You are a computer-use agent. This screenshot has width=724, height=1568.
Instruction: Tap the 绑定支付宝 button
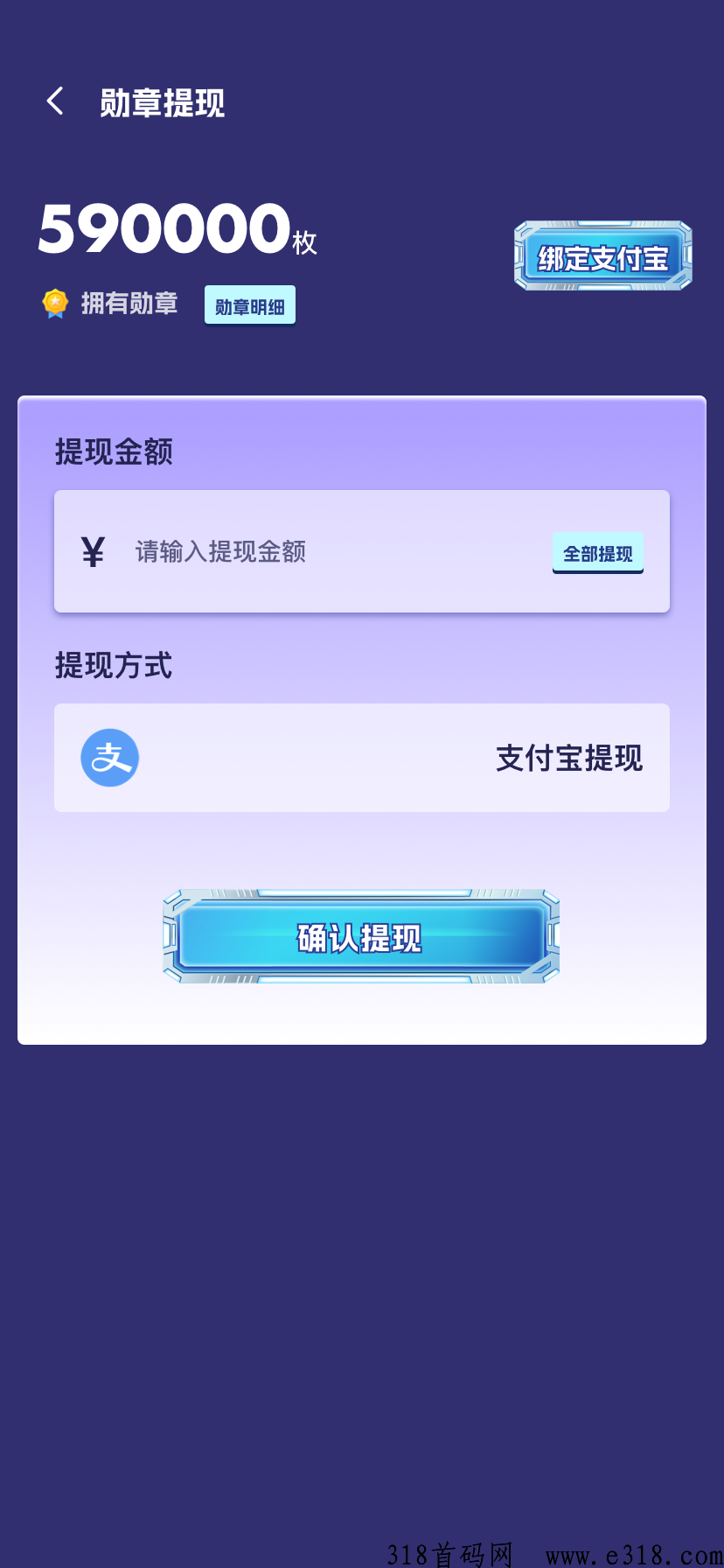602,257
